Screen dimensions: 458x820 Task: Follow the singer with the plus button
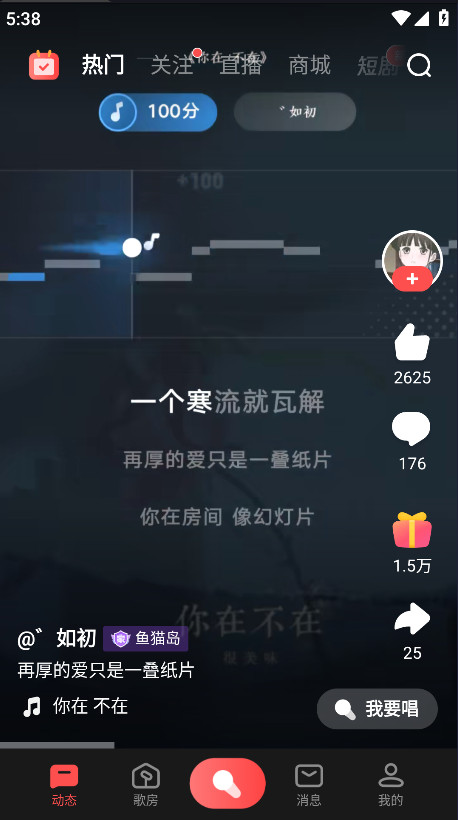(x=413, y=279)
